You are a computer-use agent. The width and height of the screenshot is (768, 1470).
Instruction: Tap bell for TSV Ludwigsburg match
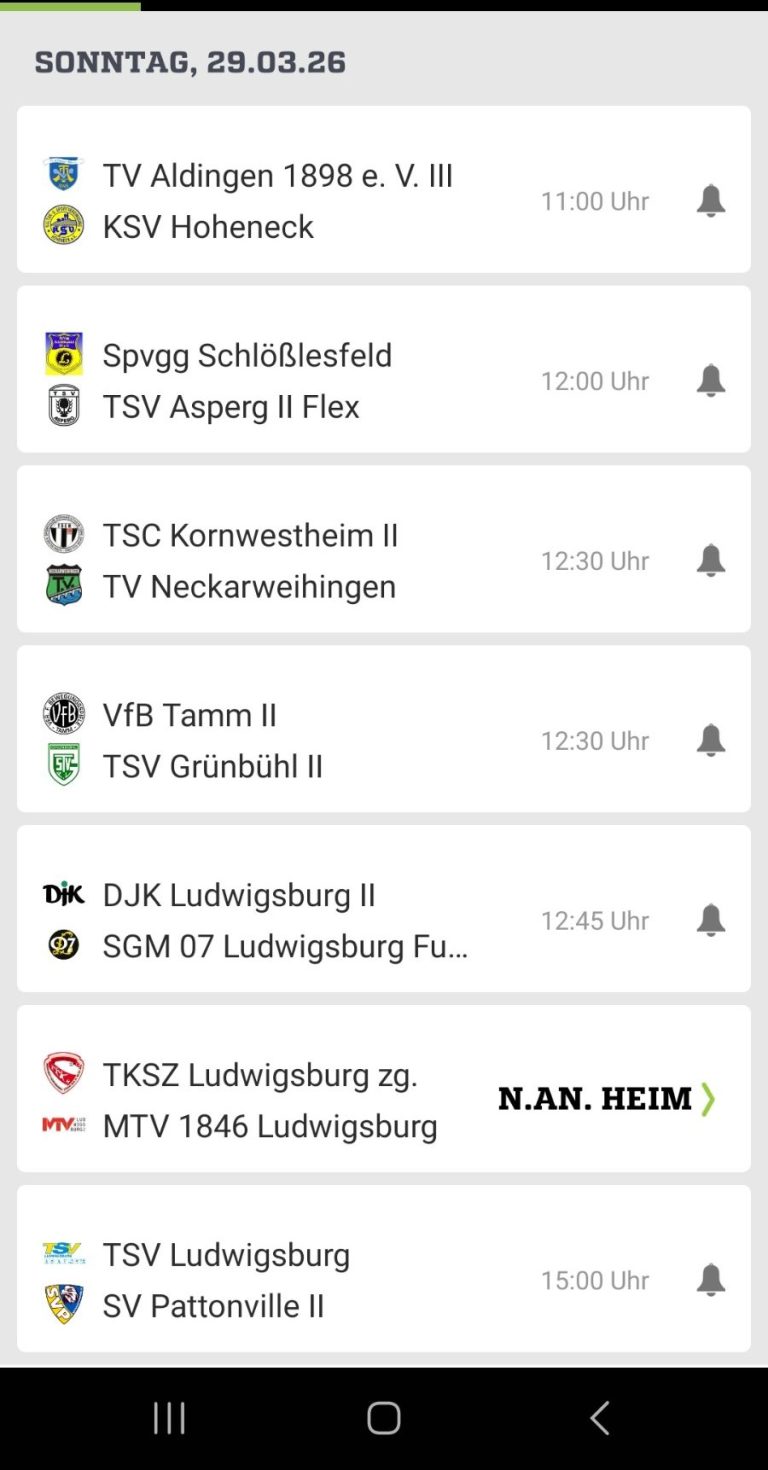tap(710, 1280)
